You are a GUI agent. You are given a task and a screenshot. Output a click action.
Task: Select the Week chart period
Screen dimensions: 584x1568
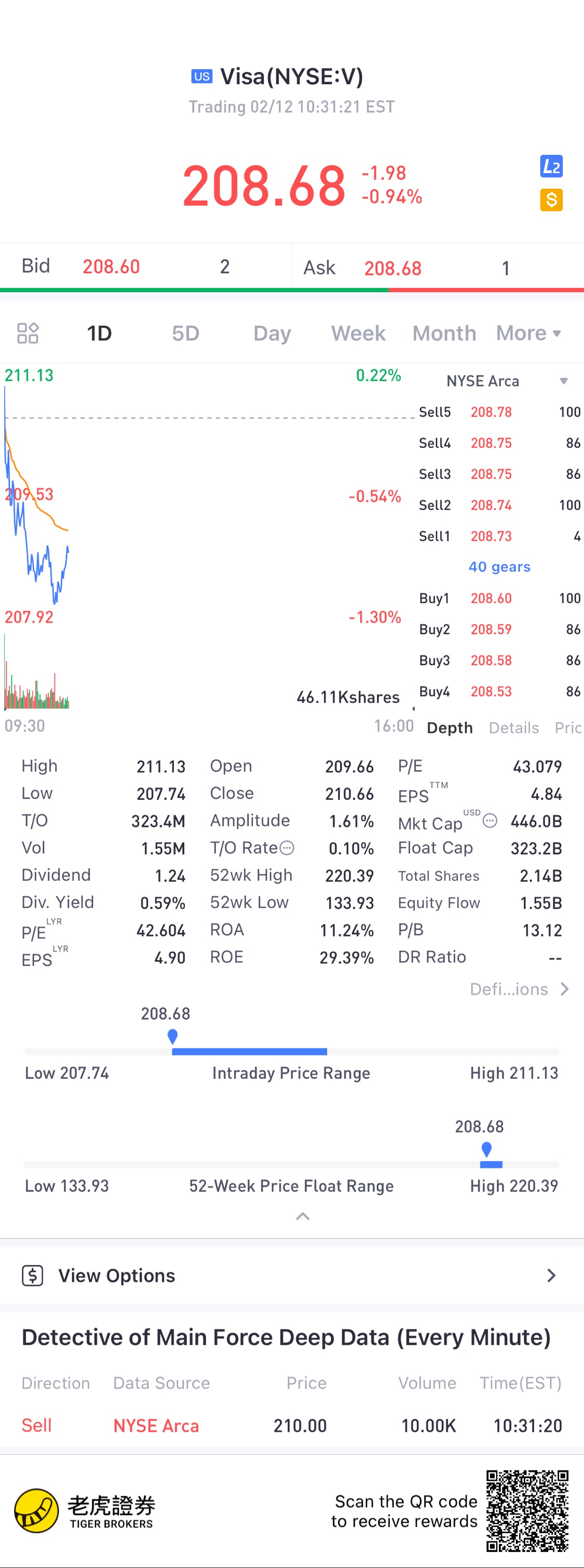pos(358,333)
